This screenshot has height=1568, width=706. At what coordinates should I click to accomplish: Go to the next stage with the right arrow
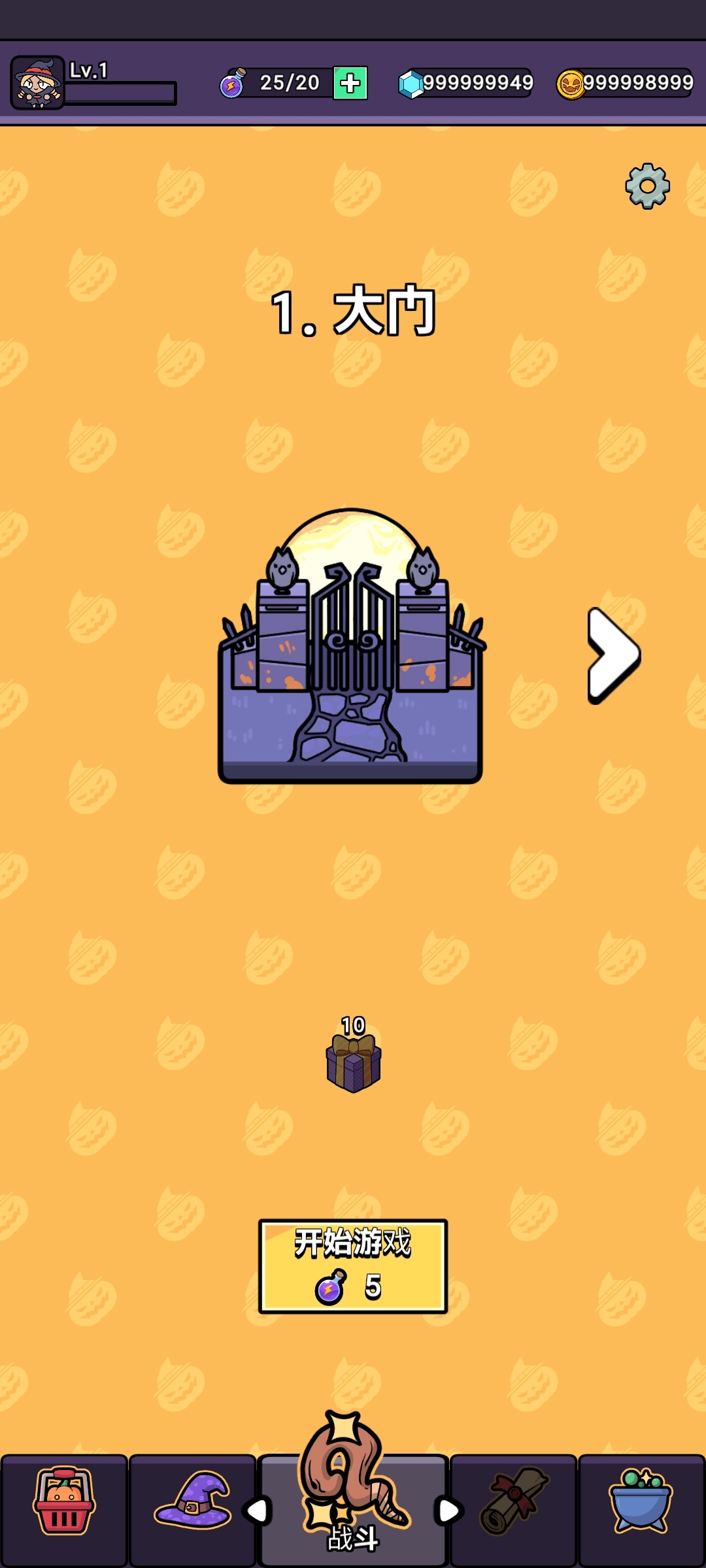point(614,655)
